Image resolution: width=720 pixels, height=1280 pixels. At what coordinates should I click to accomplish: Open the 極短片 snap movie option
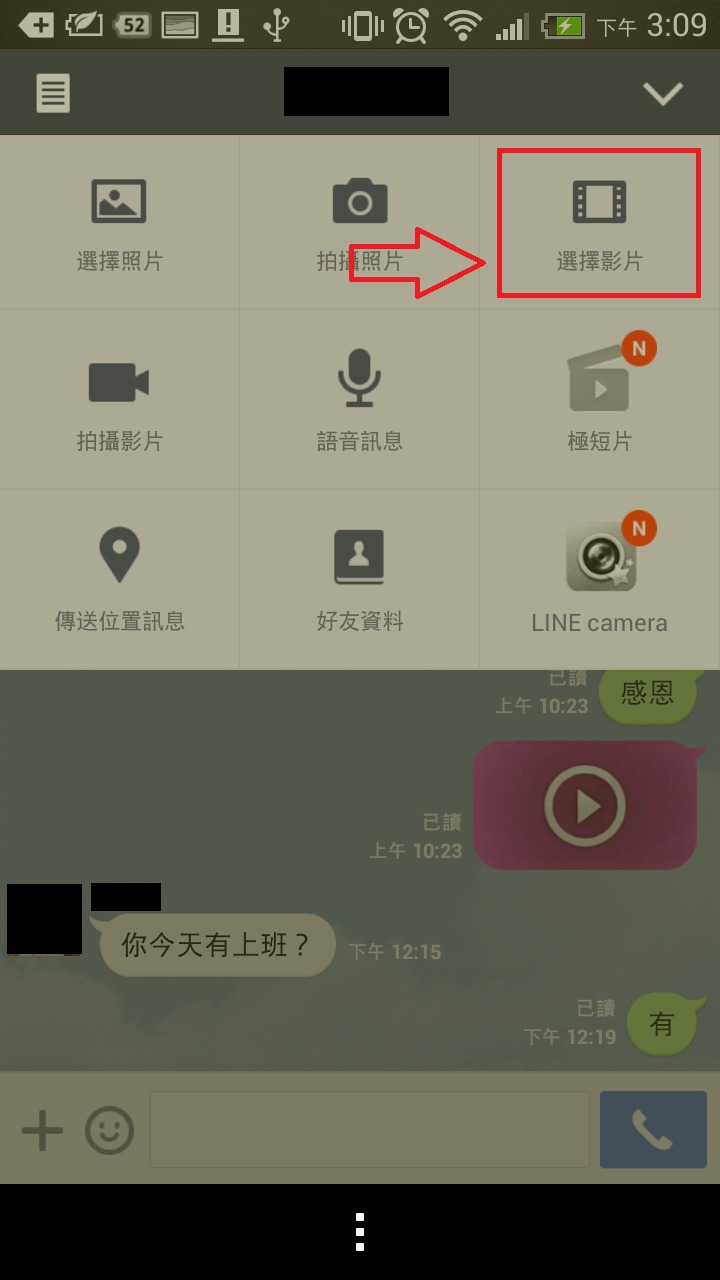[599, 400]
